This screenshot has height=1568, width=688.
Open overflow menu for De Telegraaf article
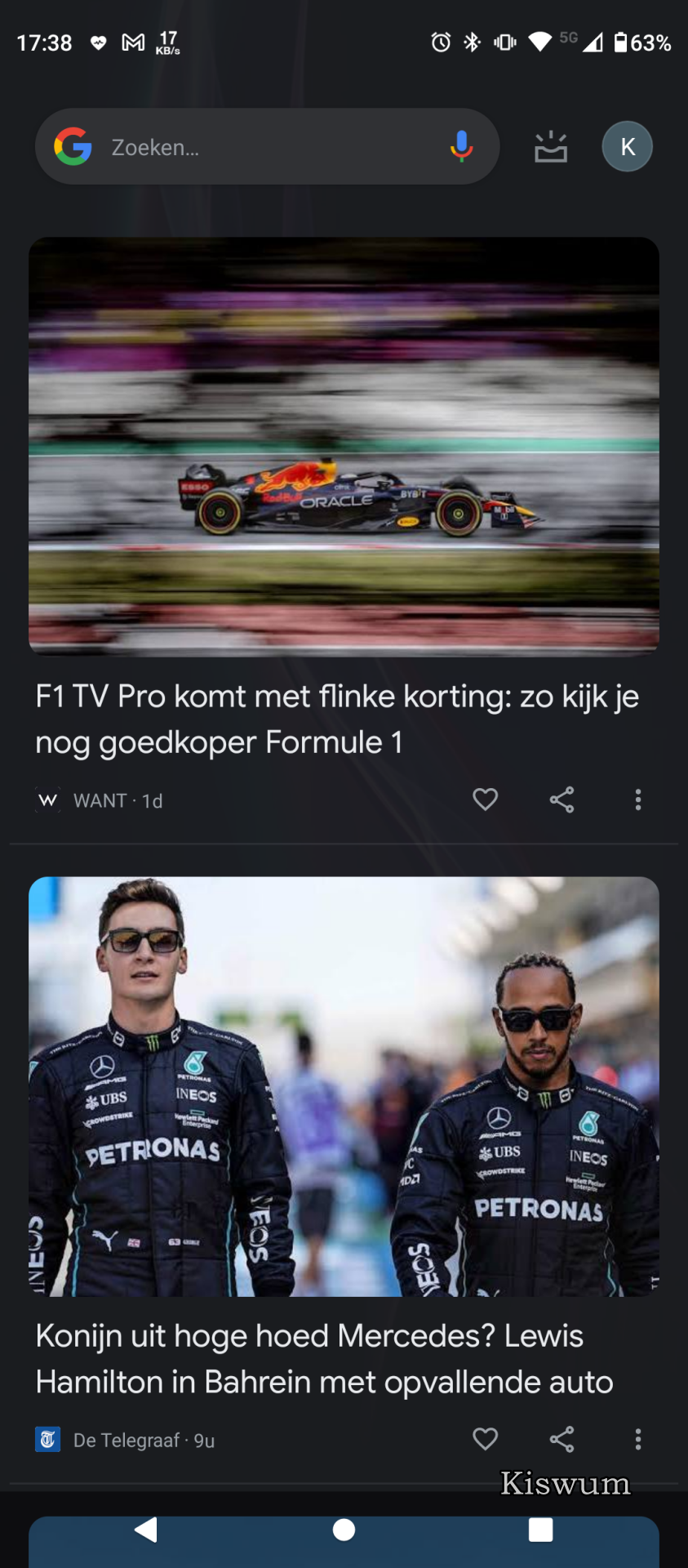[638, 1439]
